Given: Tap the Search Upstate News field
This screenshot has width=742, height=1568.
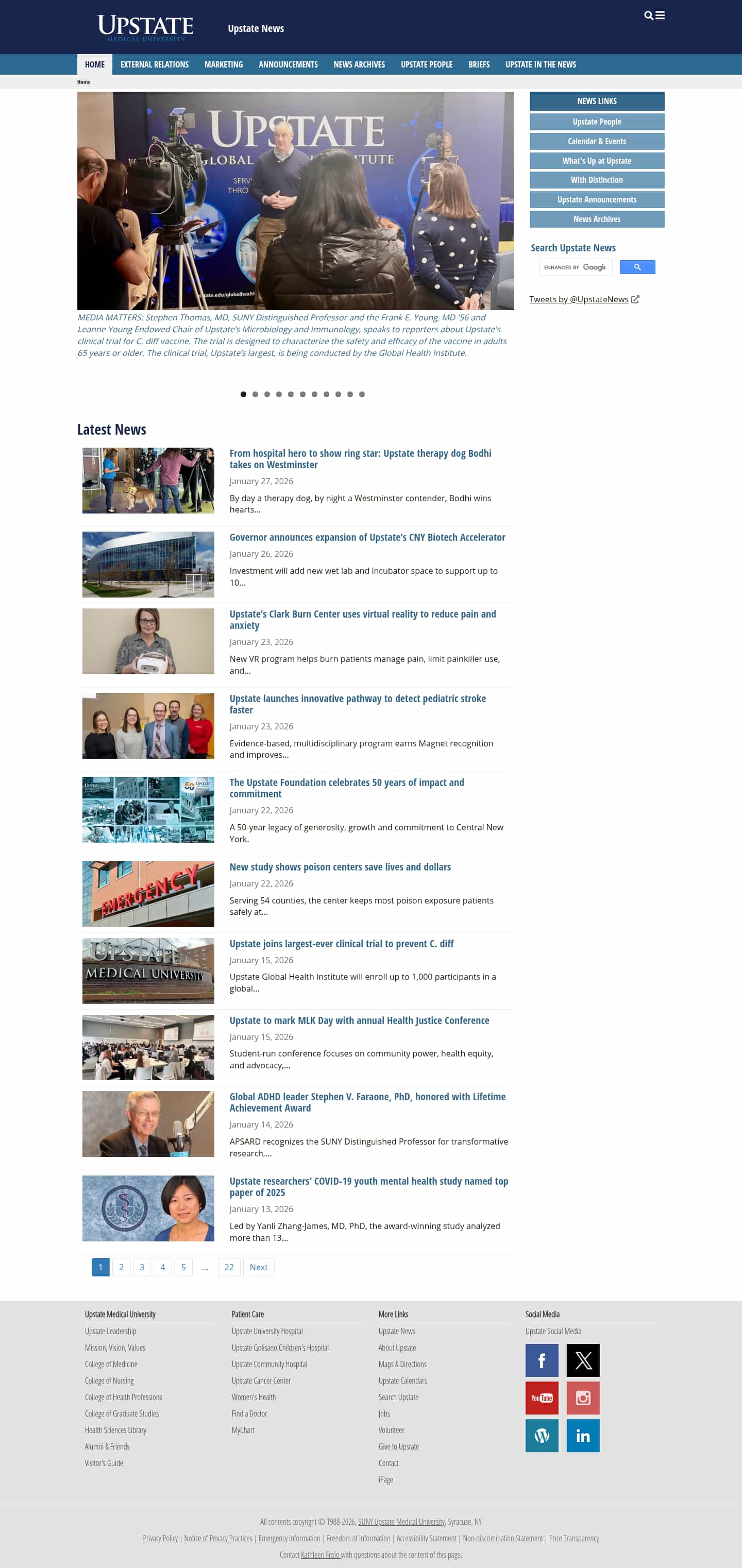Looking at the screenshot, I should pos(575,267).
